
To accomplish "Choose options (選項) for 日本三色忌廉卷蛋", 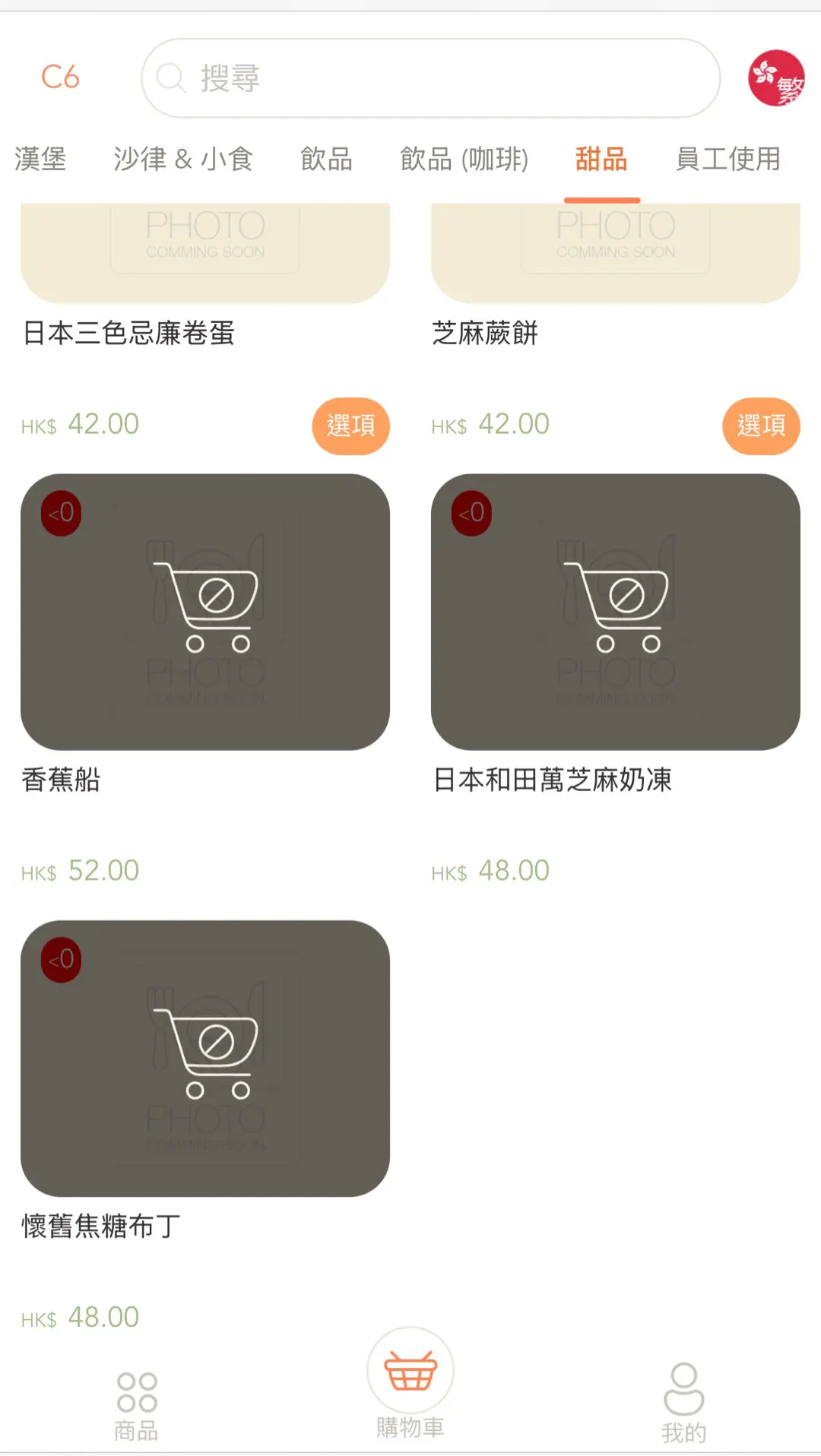I will click(x=350, y=426).
